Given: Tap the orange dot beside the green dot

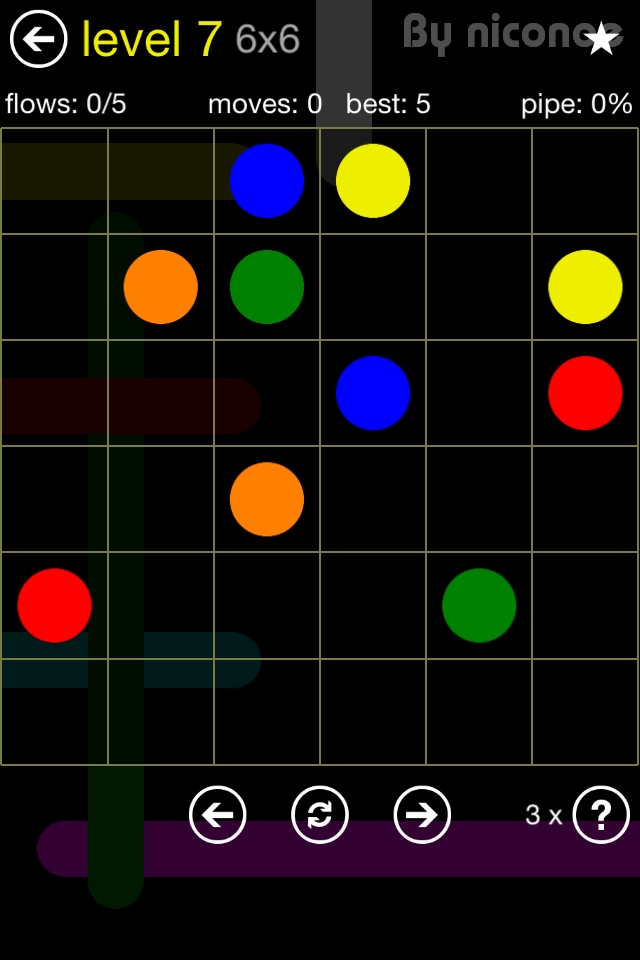Looking at the screenshot, I should (x=161, y=287).
